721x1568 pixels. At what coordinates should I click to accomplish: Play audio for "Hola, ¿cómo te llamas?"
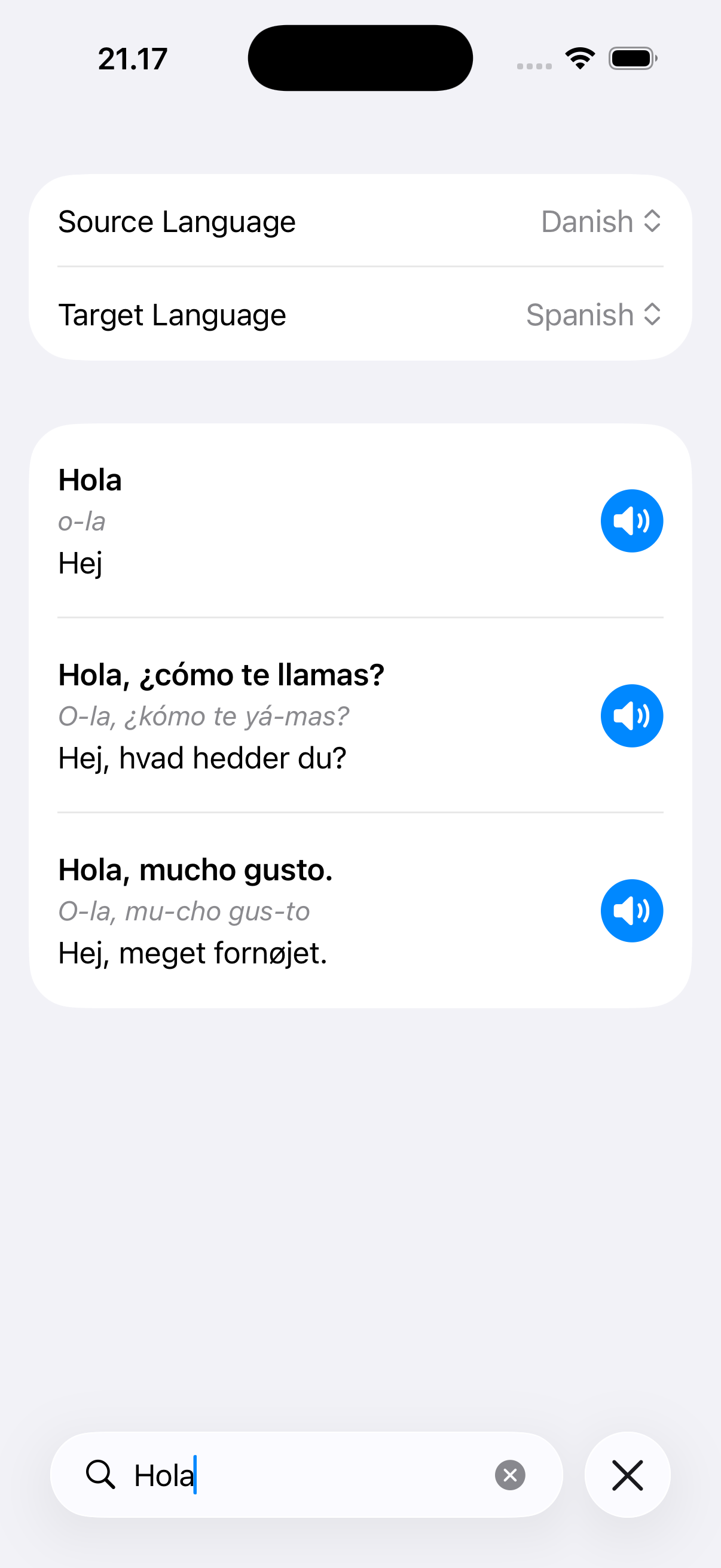[x=631, y=715]
